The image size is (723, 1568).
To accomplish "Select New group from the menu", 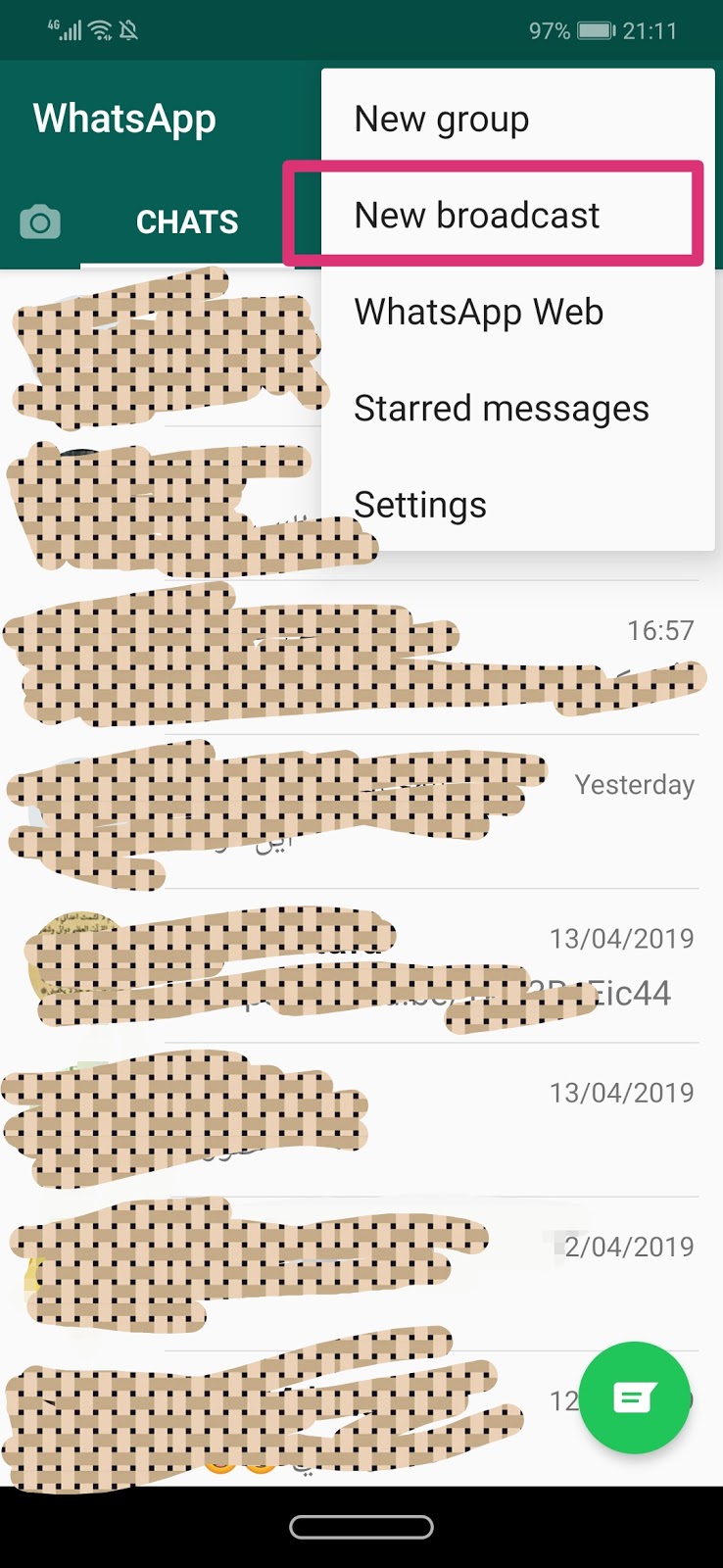I will tap(442, 120).
